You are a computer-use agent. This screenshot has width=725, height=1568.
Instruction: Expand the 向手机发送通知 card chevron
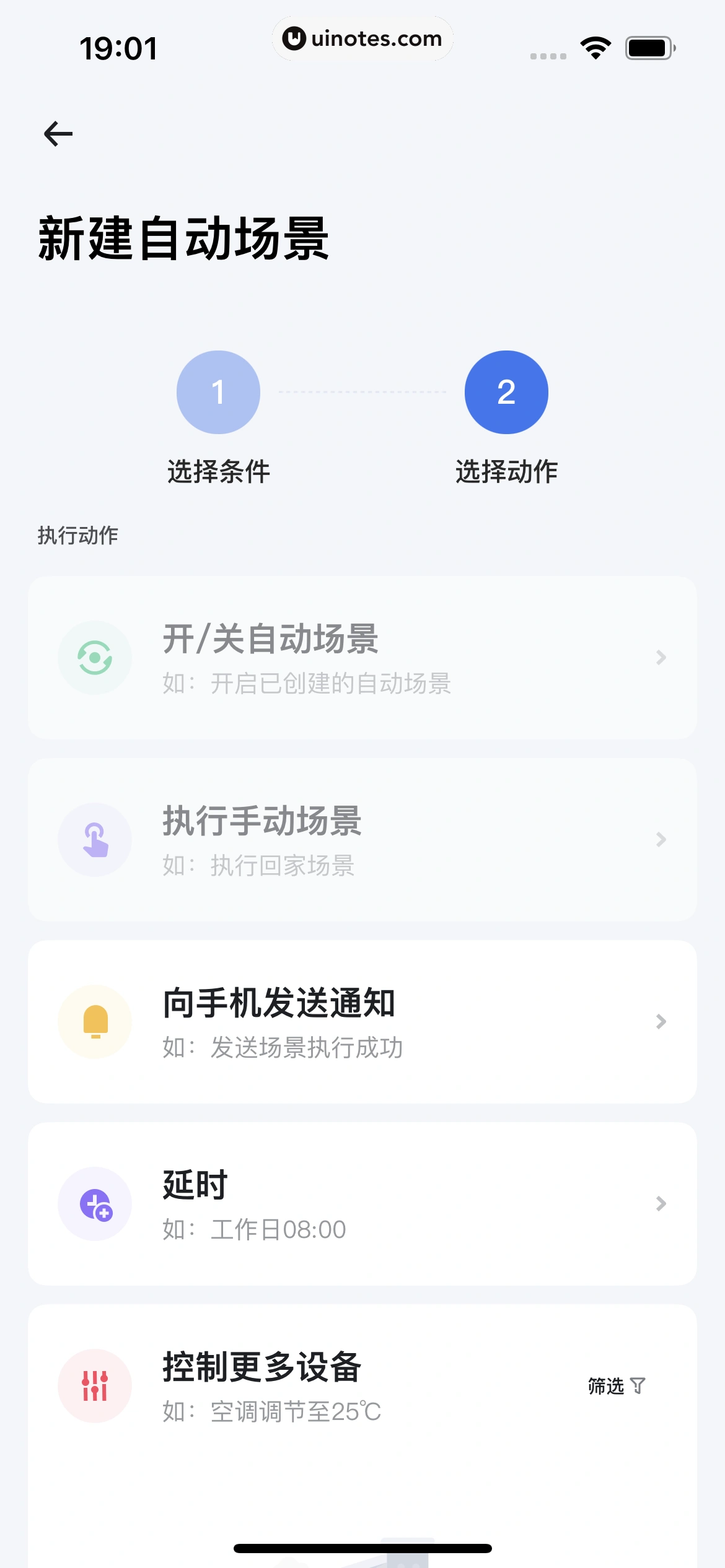tap(661, 1021)
